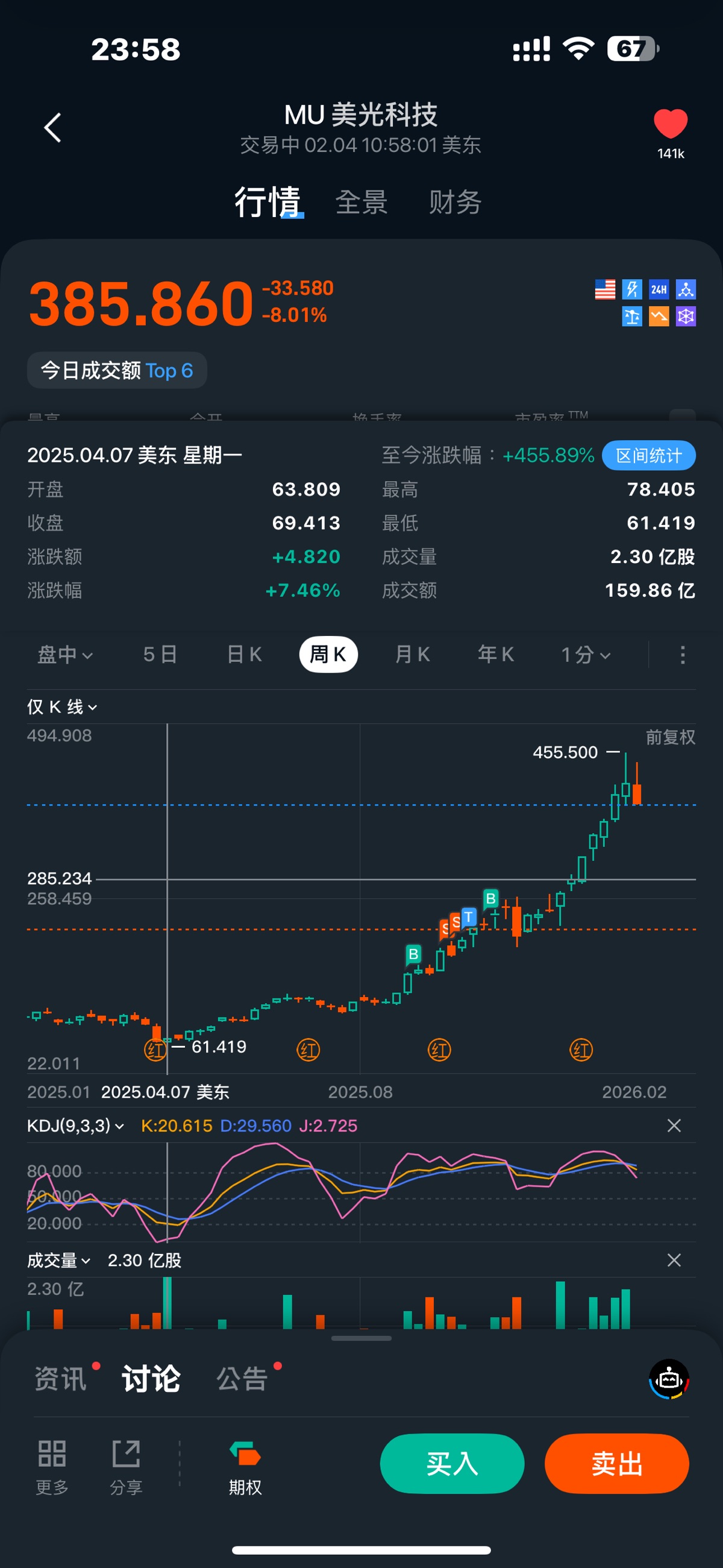
Task: Tap the red heart favorite icon
Action: (670, 124)
